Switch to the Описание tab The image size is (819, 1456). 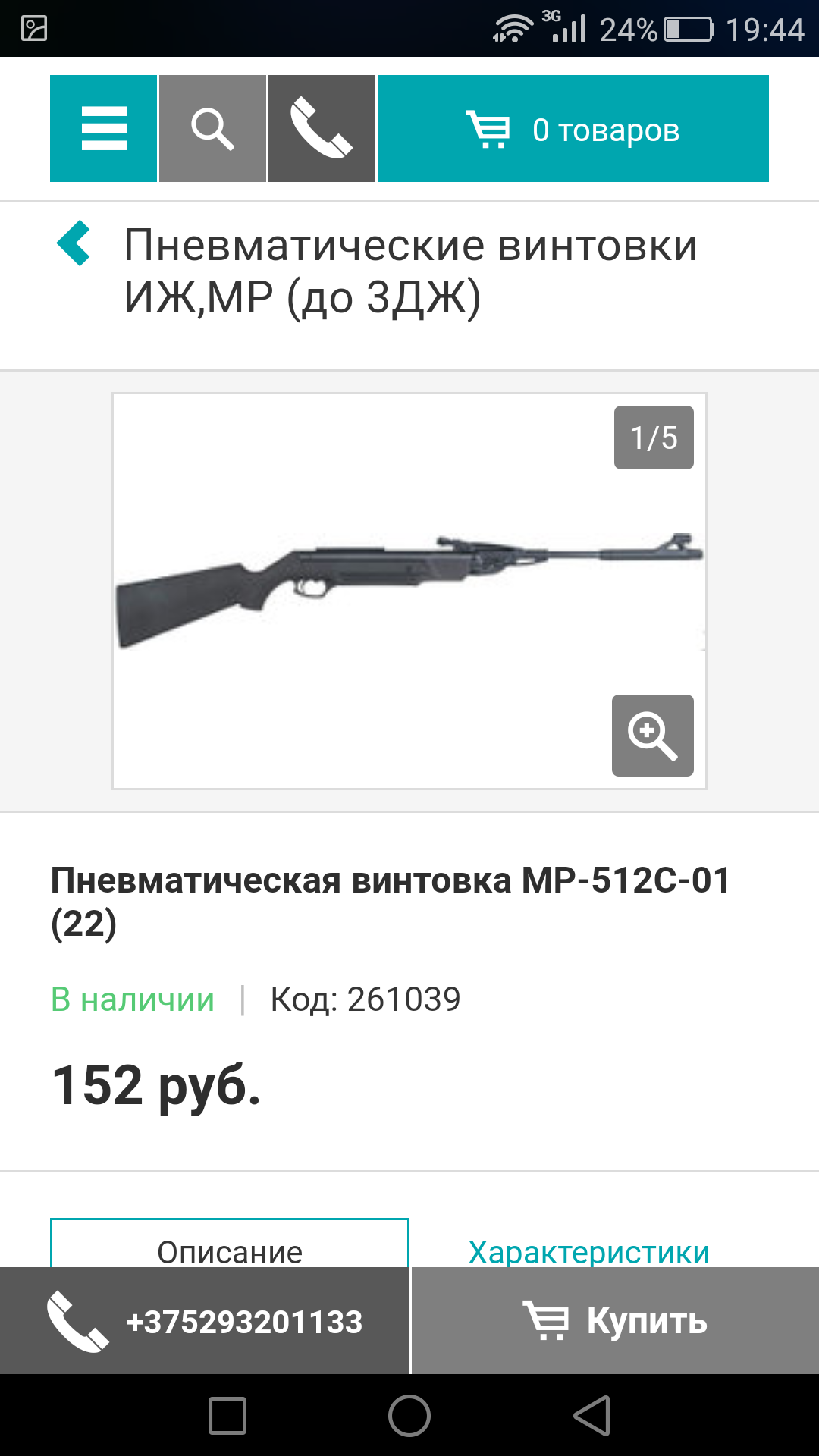click(x=230, y=1247)
